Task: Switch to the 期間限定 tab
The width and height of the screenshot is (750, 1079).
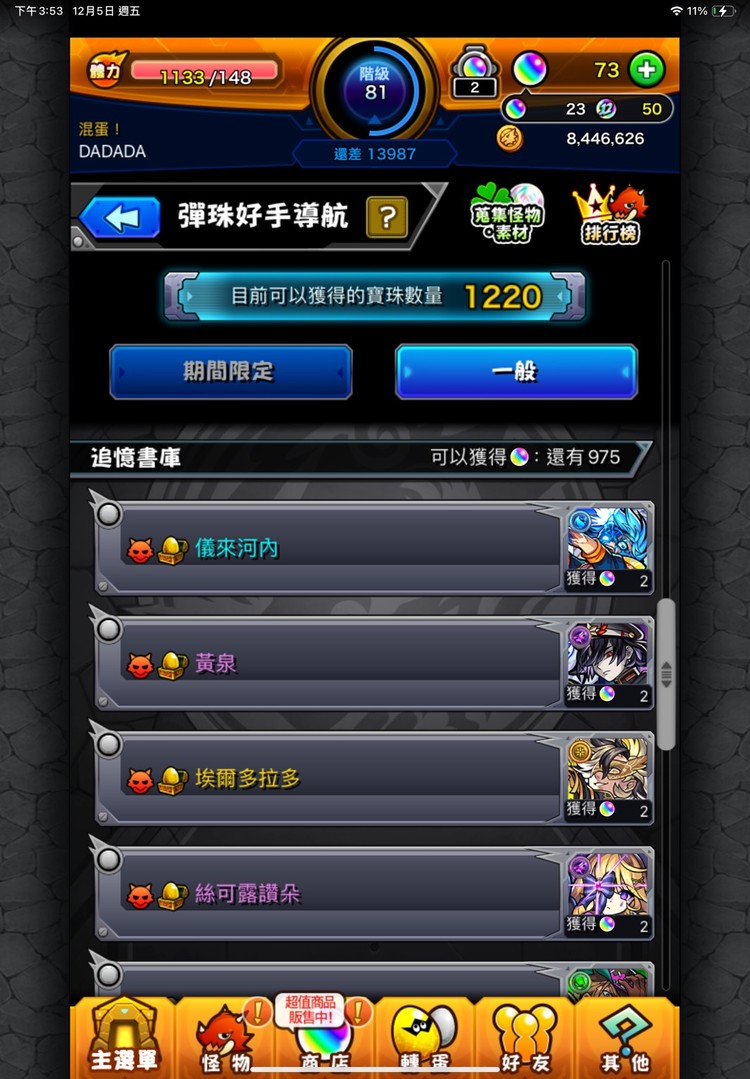Action: click(x=230, y=371)
